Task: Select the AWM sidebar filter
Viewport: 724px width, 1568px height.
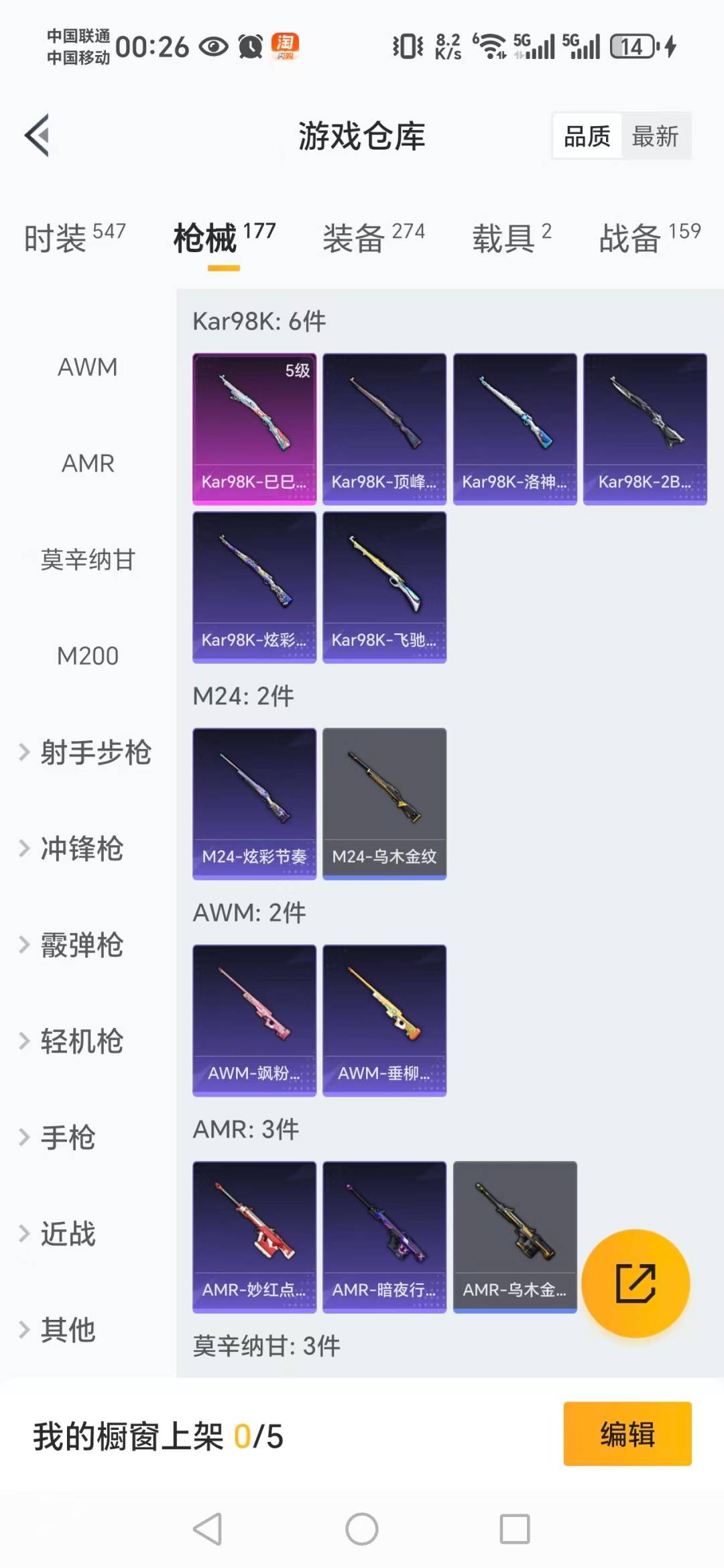Action: click(86, 368)
